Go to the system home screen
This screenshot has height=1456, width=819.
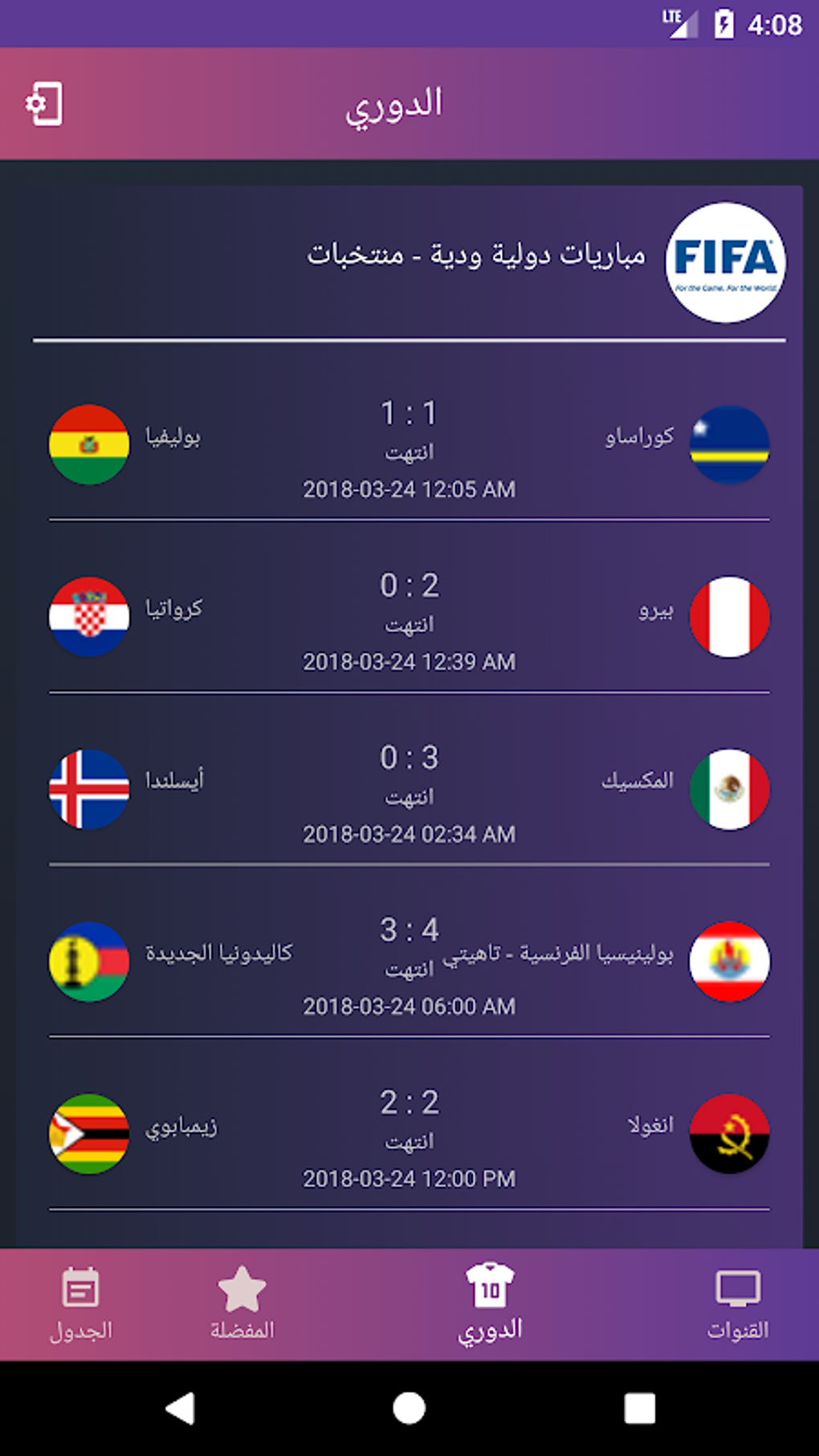[x=409, y=1409]
